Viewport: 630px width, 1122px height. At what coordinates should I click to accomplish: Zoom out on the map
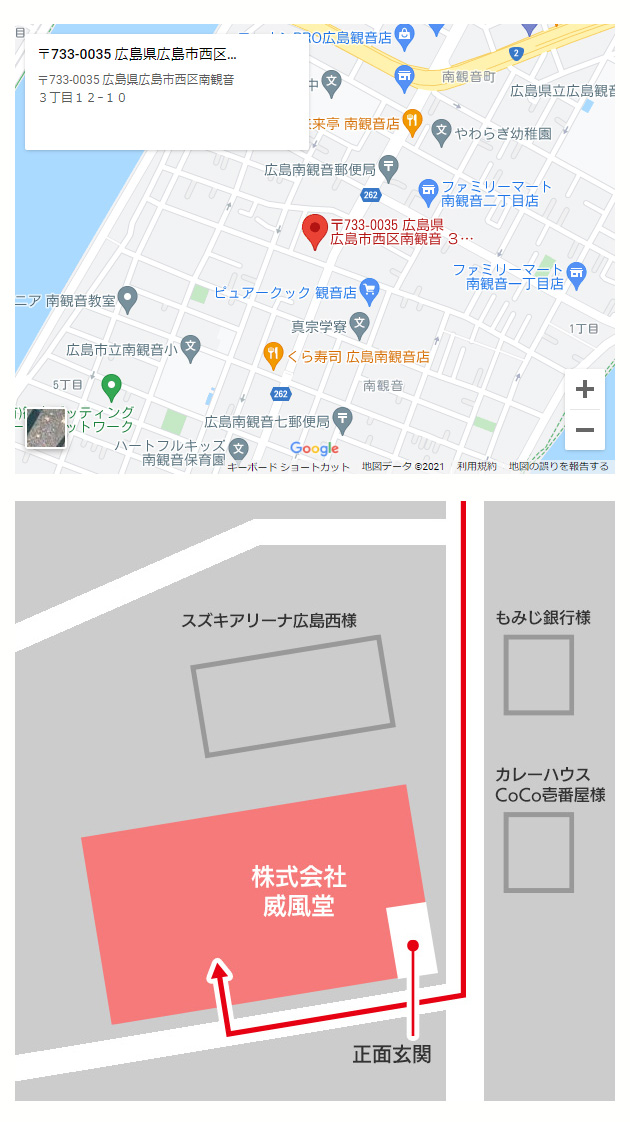[585, 431]
